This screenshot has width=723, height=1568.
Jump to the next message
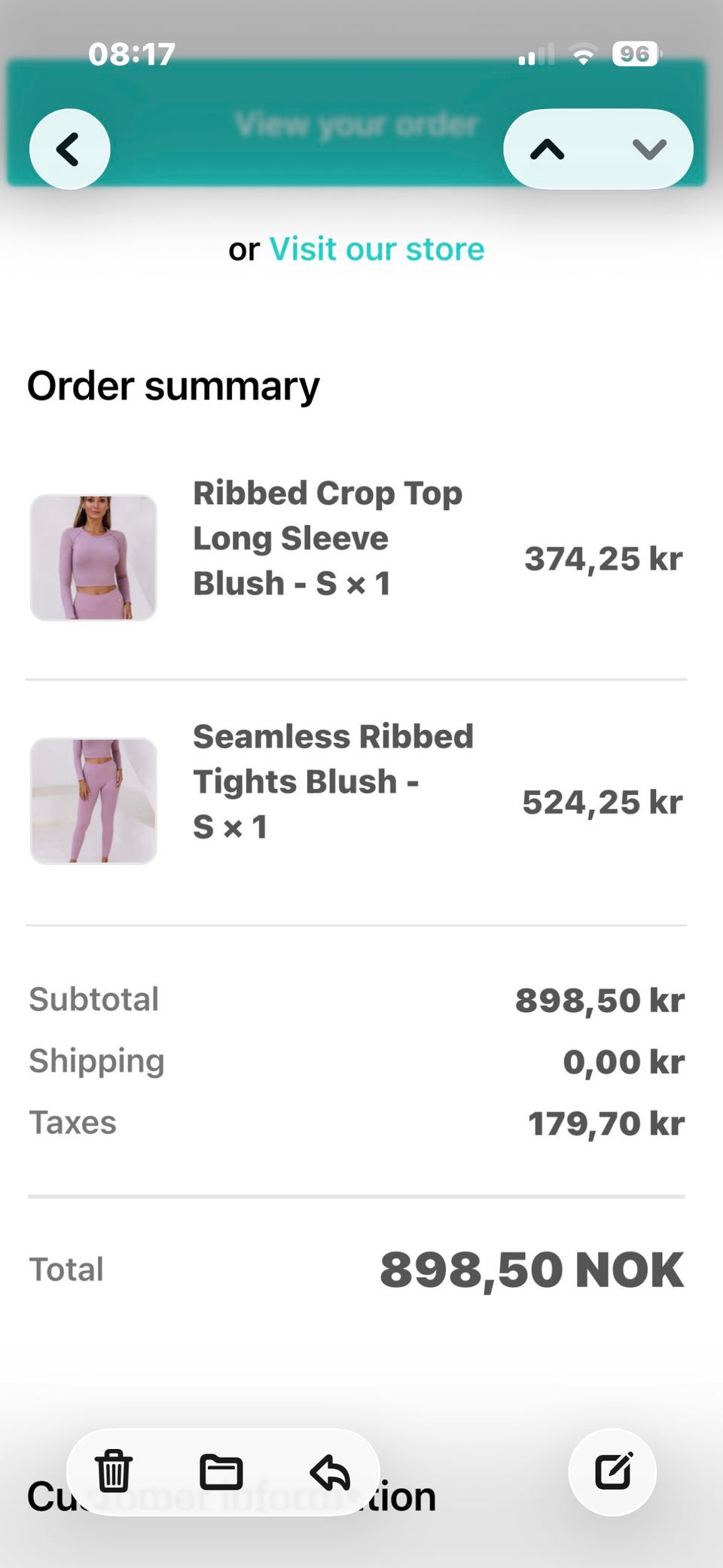point(649,149)
